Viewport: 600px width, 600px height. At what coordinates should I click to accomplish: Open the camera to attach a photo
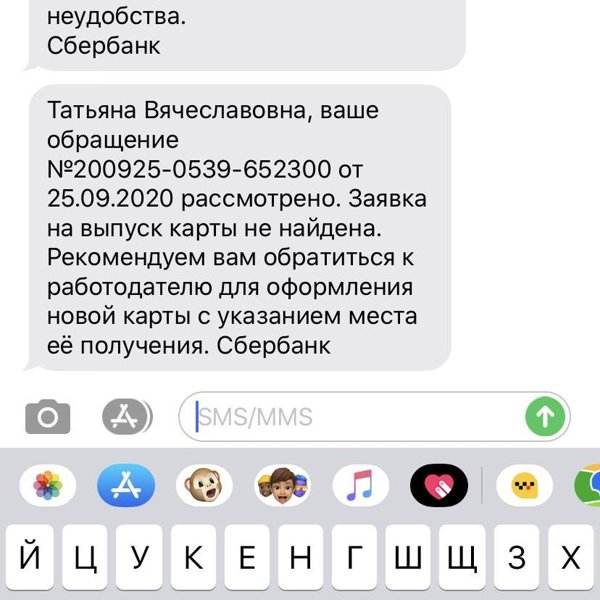(47, 416)
